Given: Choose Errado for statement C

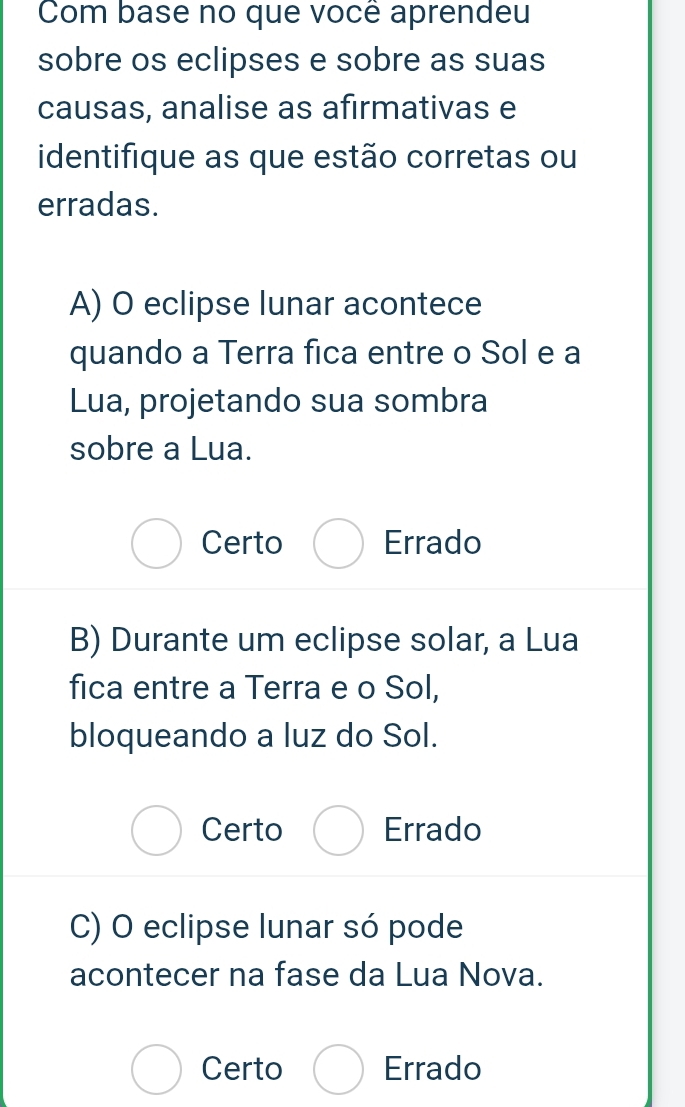Looking at the screenshot, I should tap(339, 1069).
